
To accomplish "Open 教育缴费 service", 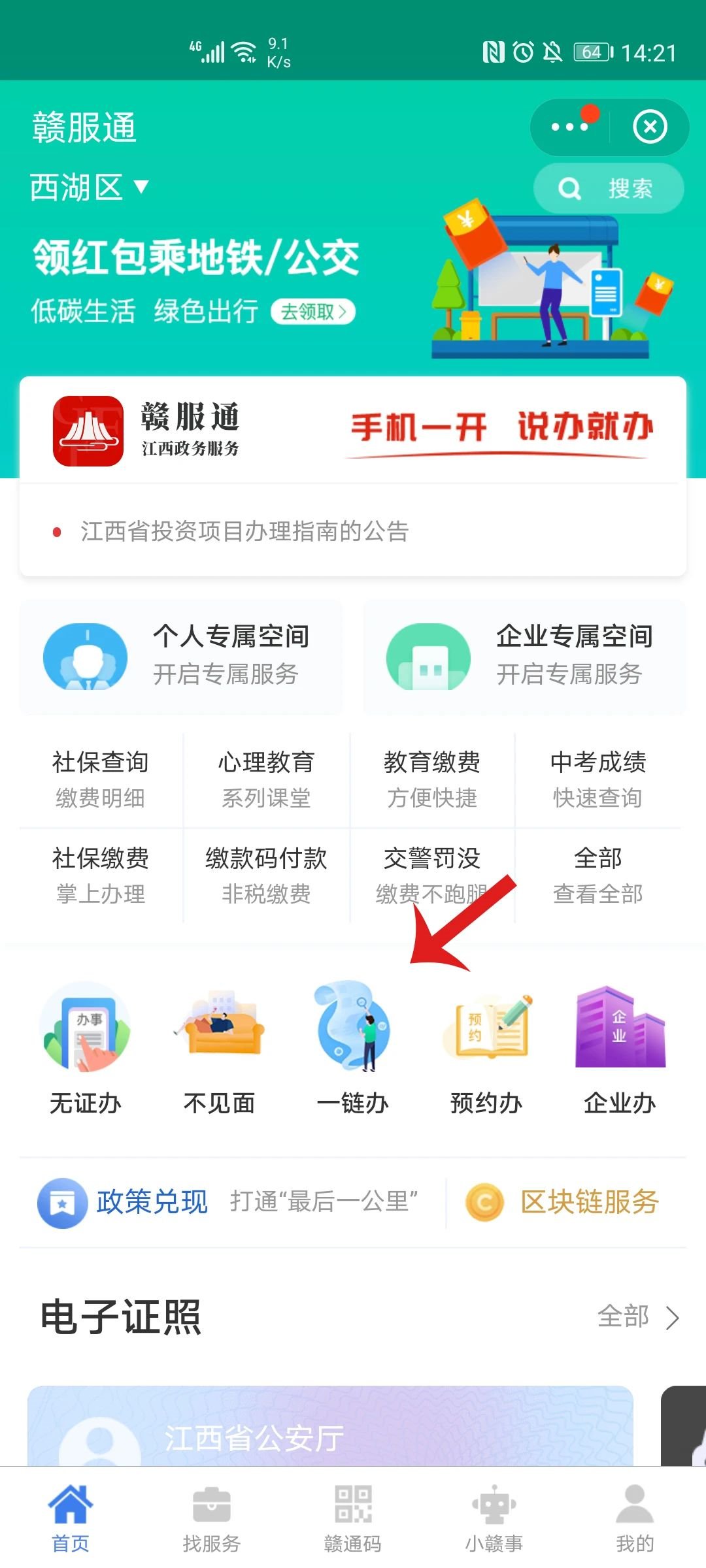I will click(432, 779).
